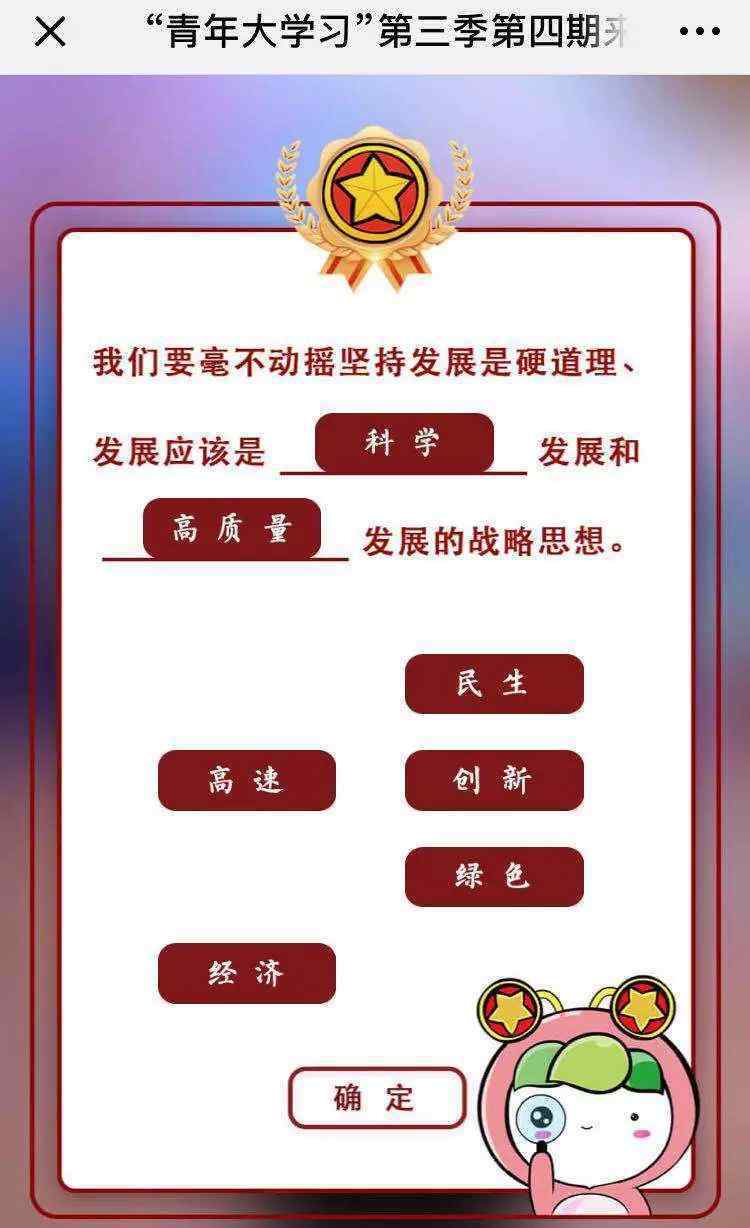Viewport: 750px width, 1228px height.
Task: Pick the 创新 answer option
Action: (x=494, y=780)
